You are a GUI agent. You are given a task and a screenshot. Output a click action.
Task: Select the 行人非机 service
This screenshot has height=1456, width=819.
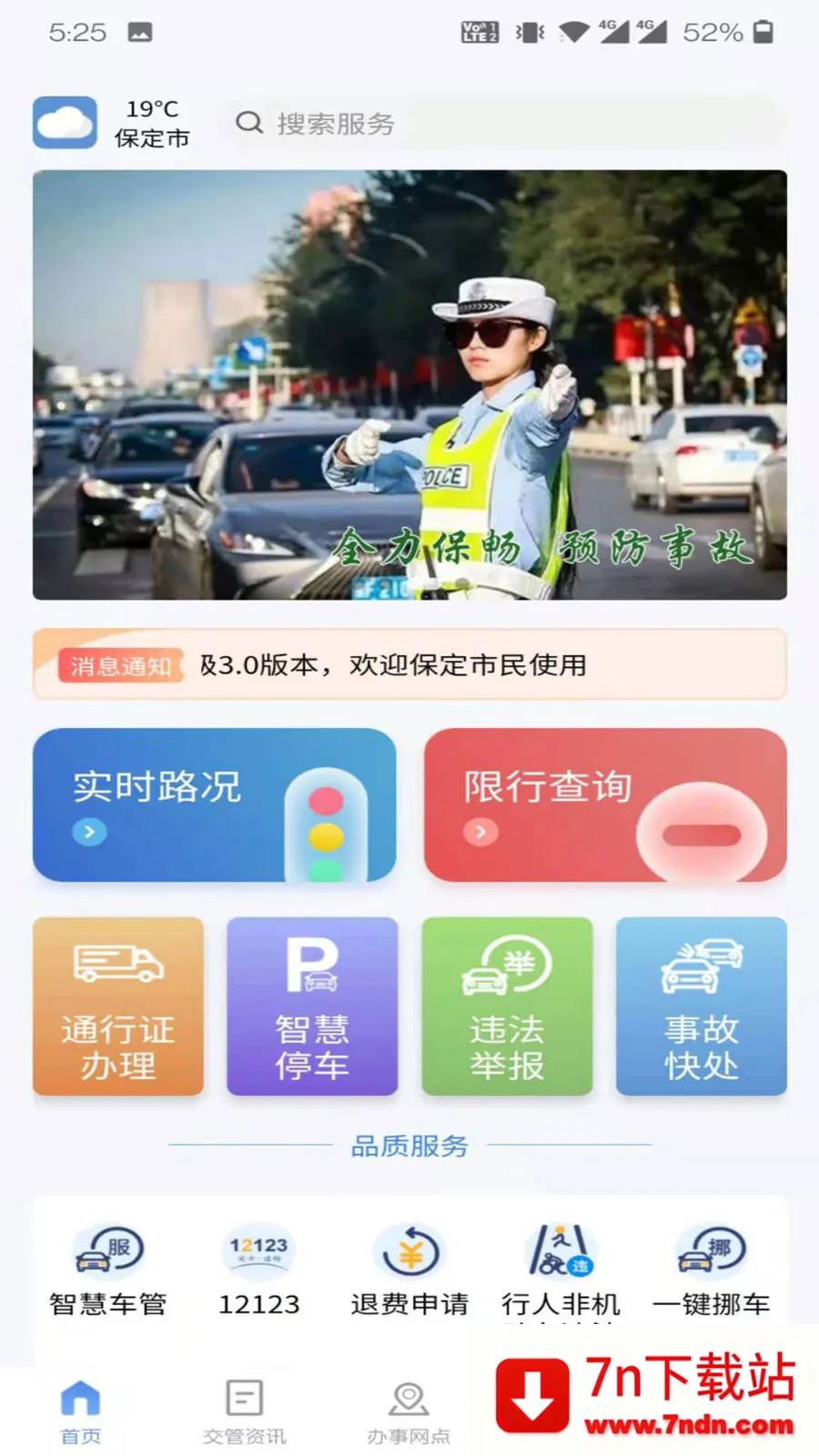pos(561,1271)
